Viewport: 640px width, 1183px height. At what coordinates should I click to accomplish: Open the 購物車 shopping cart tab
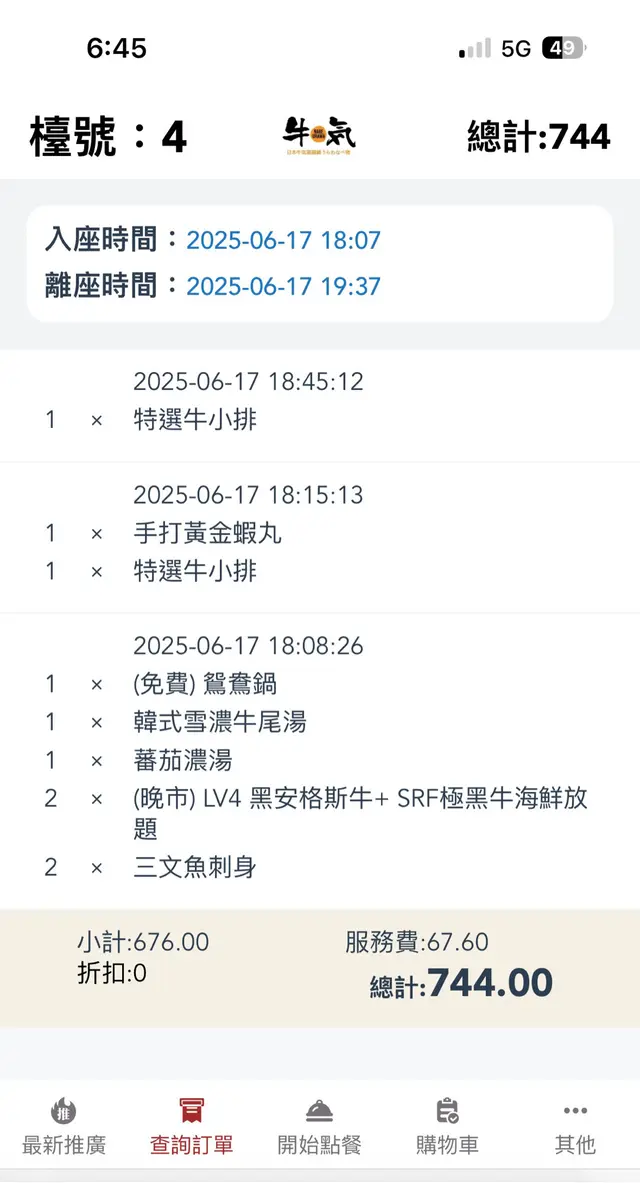tap(447, 1126)
